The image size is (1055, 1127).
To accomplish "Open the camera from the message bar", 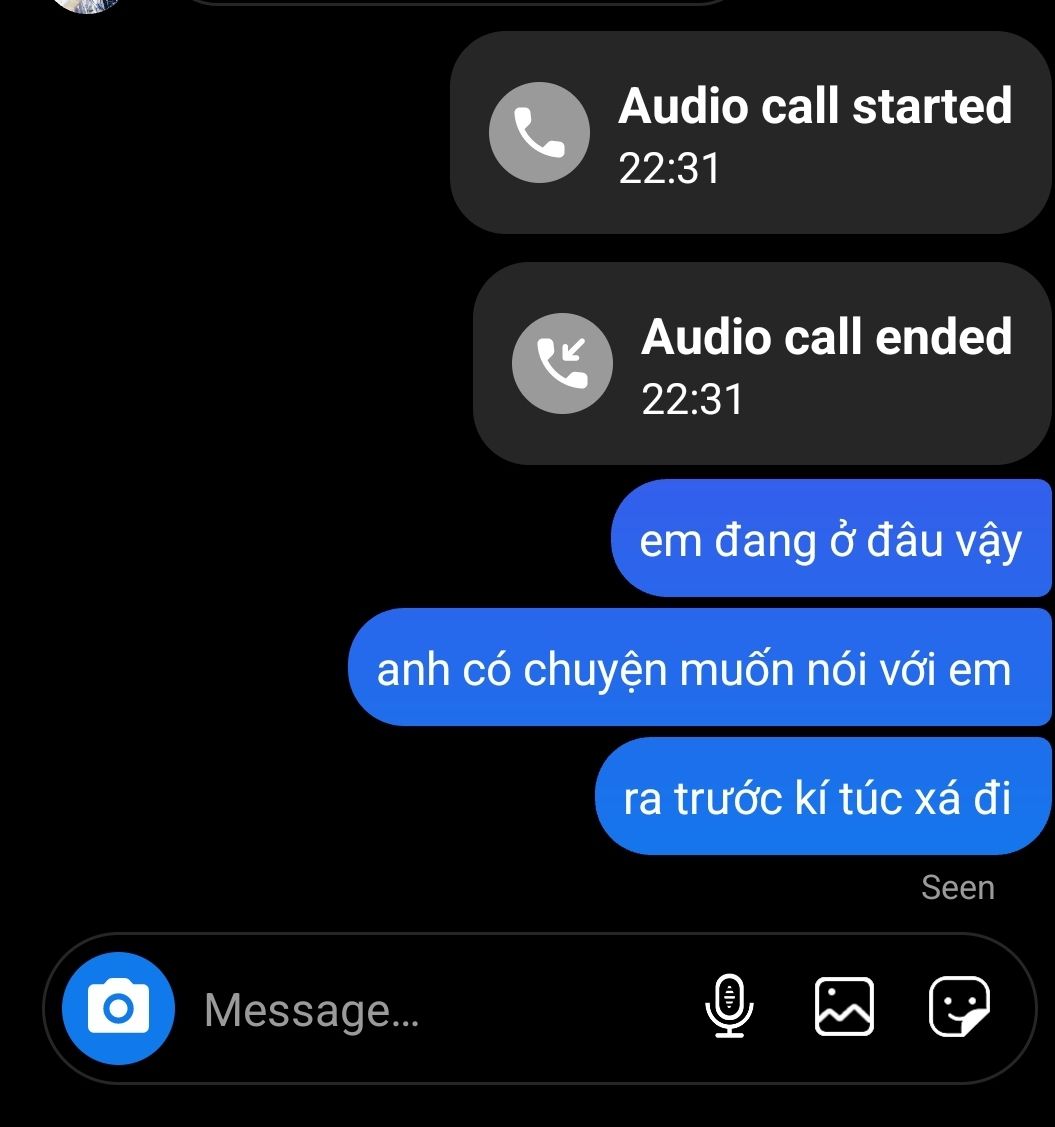I will click(x=118, y=1008).
